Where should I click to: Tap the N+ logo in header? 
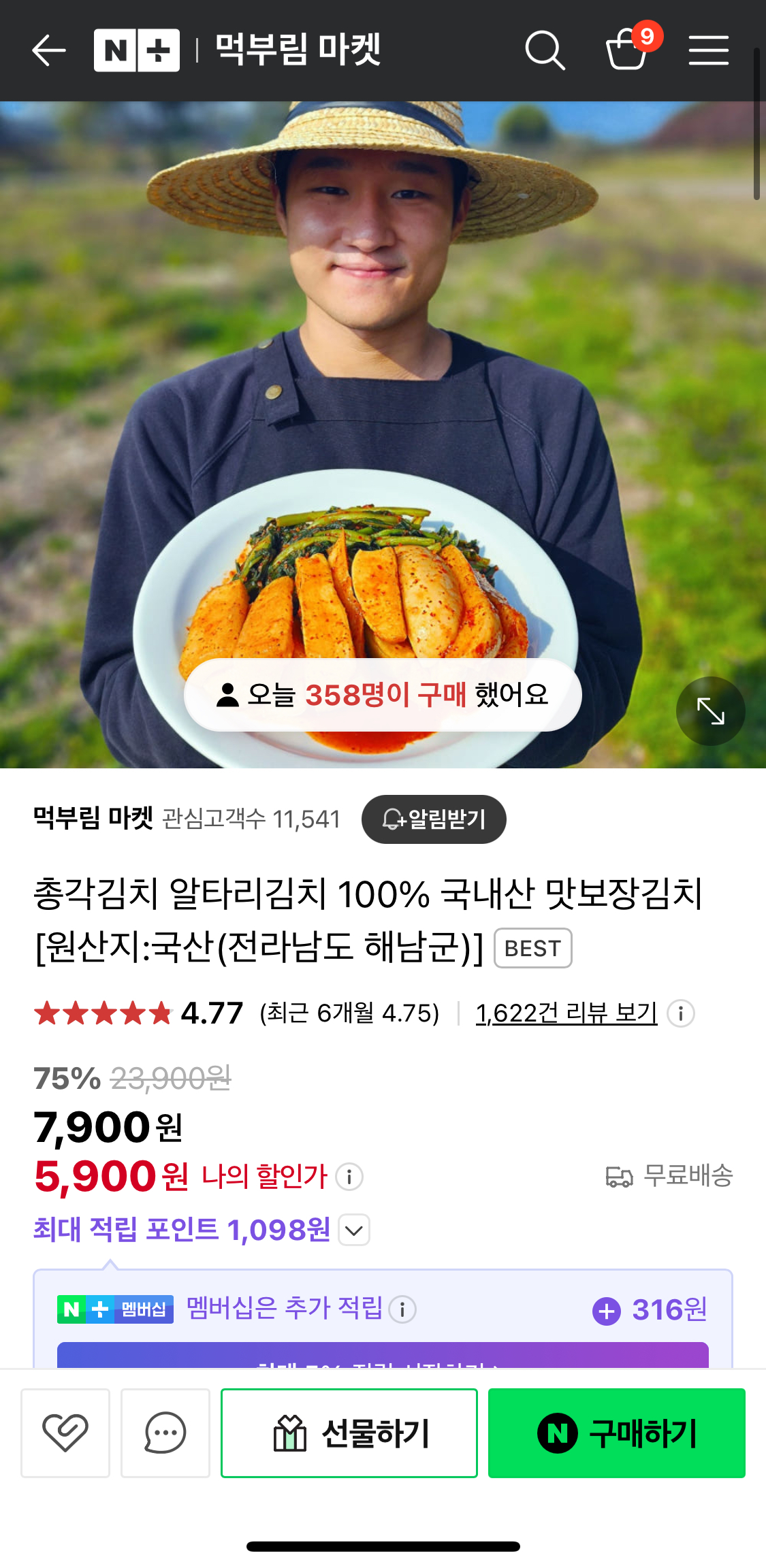137,51
